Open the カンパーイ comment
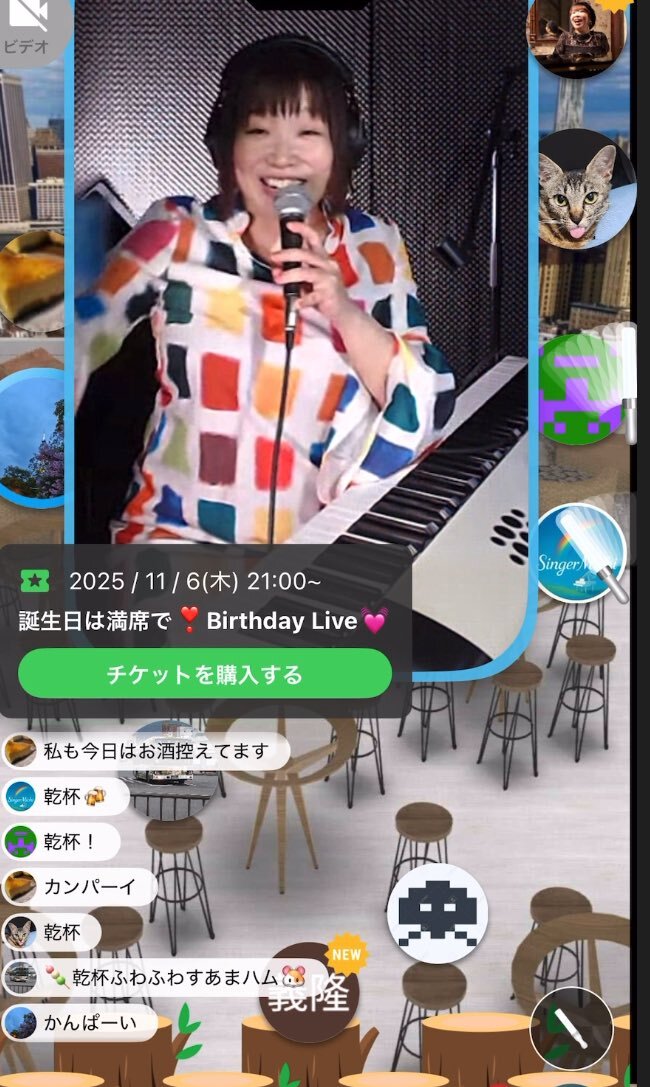650x1087 pixels. [80, 886]
